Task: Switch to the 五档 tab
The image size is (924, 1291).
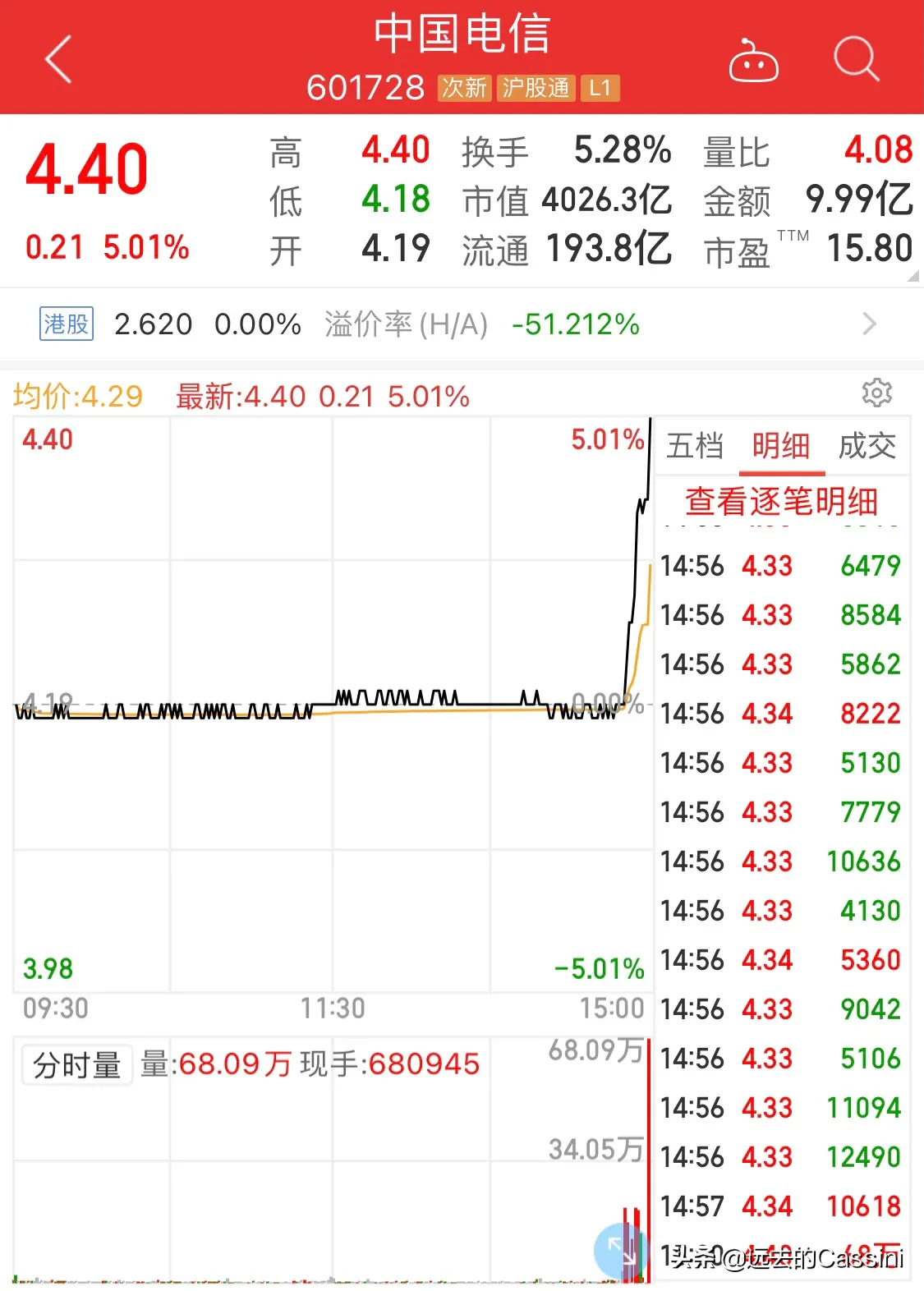Action: click(695, 446)
